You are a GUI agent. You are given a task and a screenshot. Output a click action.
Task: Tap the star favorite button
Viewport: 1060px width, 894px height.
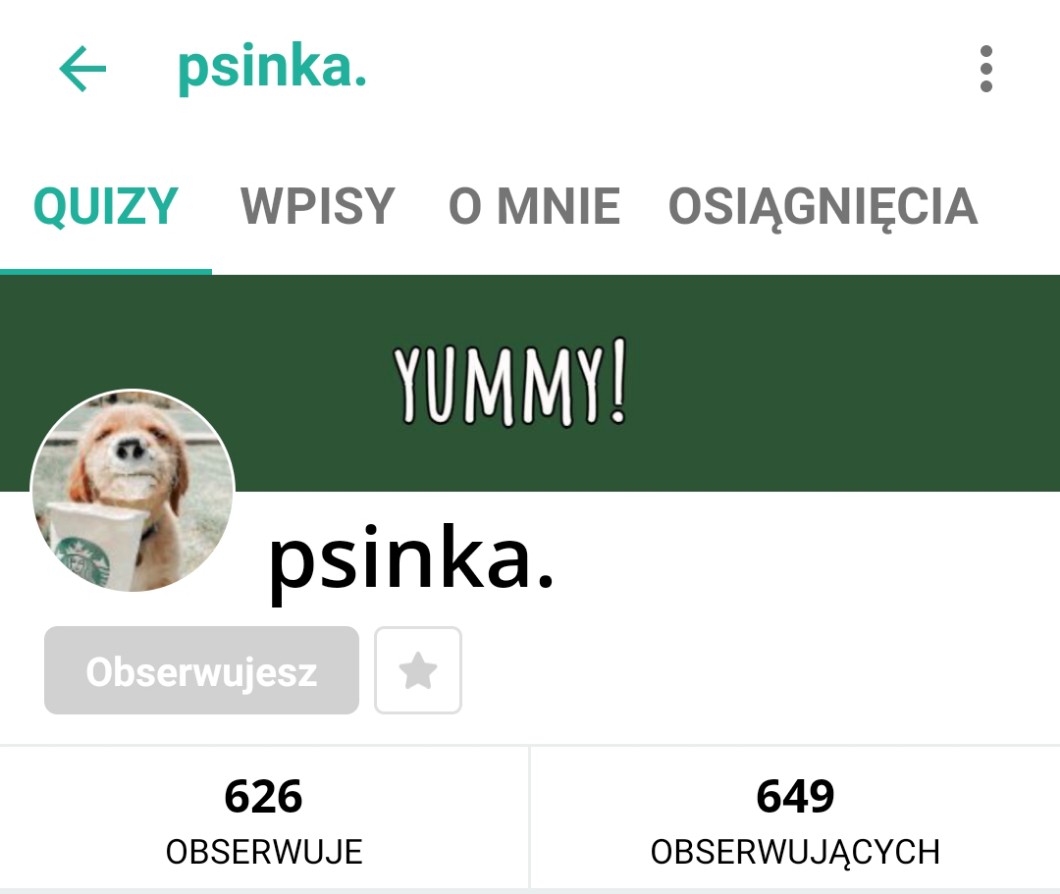point(418,671)
